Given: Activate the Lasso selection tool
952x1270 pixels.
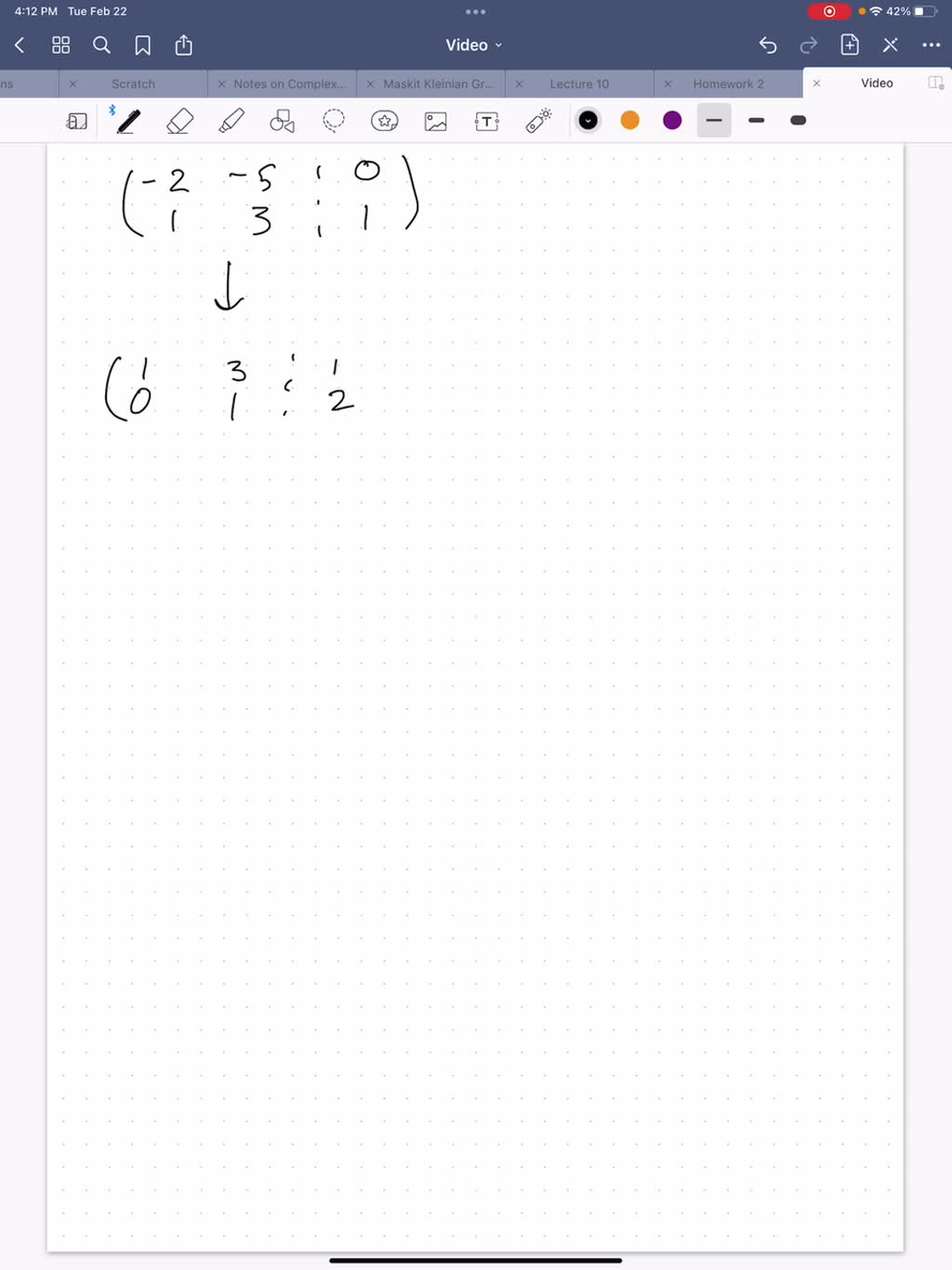Looking at the screenshot, I should [334, 120].
